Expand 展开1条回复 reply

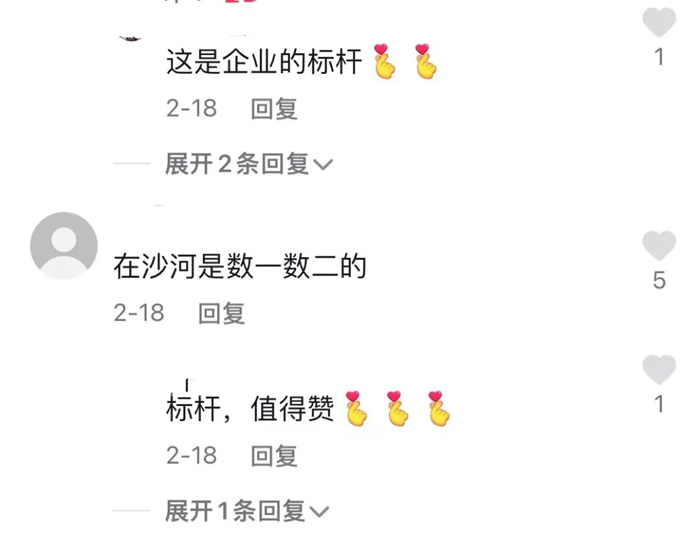247,512
